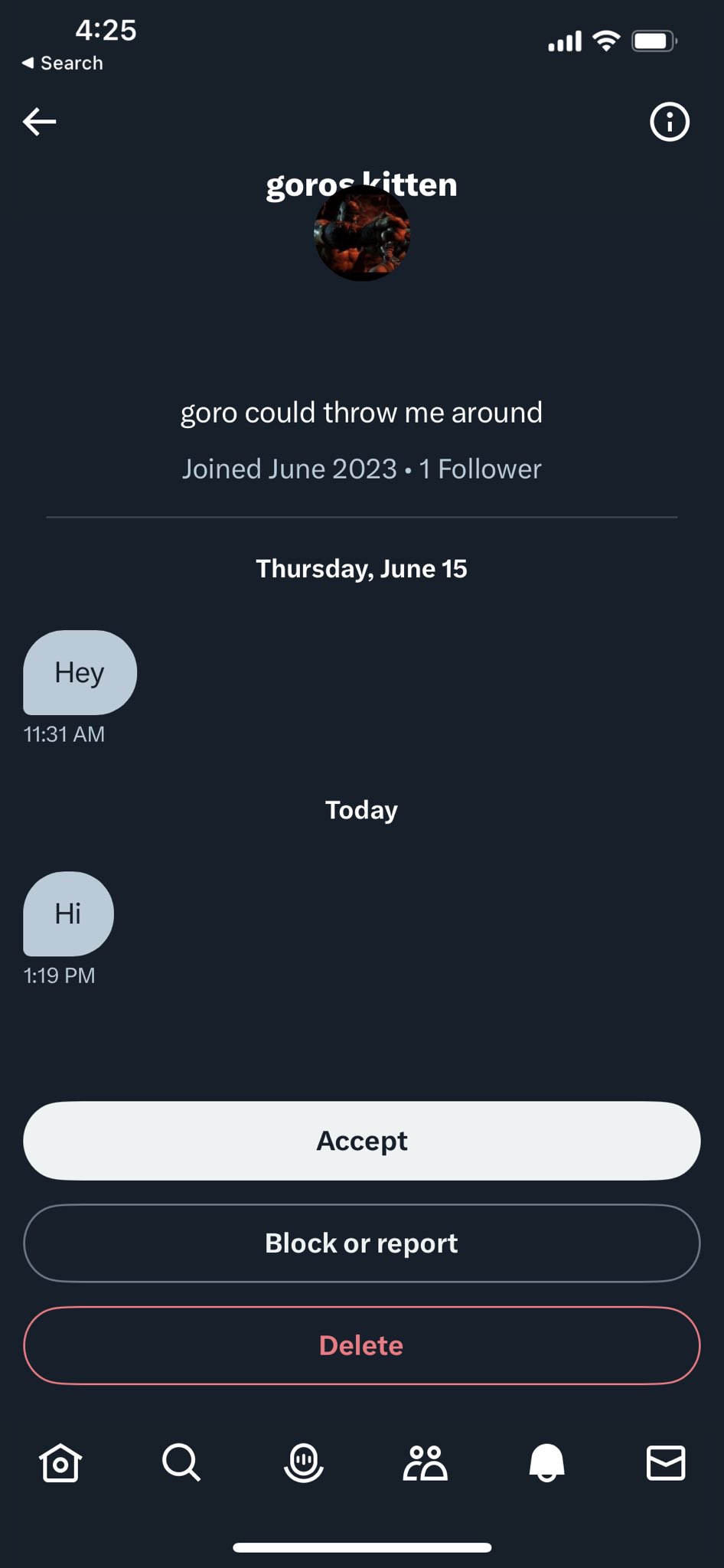
Task: Open the conversation info icon
Action: [670, 122]
